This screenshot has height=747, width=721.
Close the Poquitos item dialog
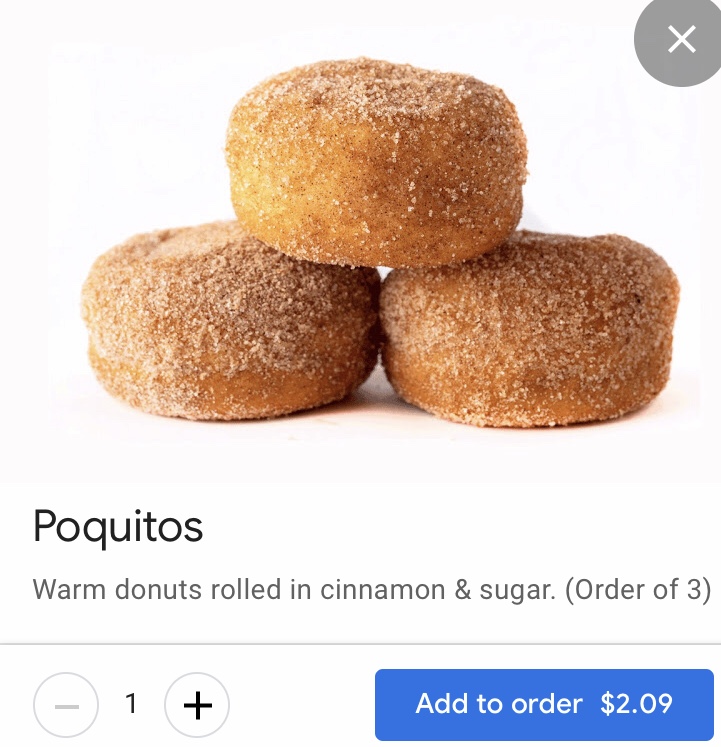pyautogui.click(x=681, y=40)
